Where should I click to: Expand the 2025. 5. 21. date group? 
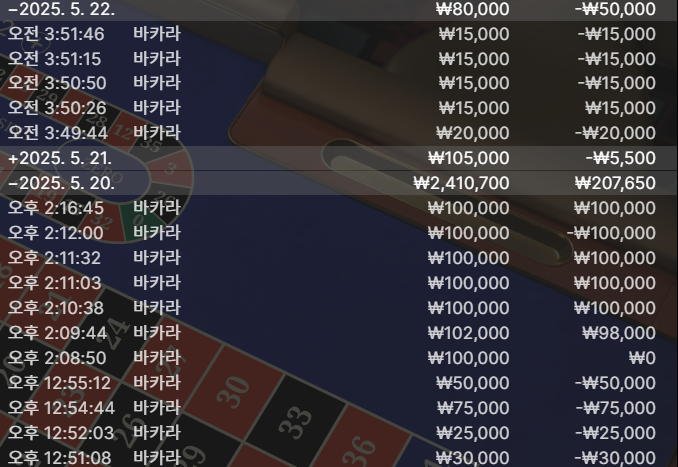point(60,158)
